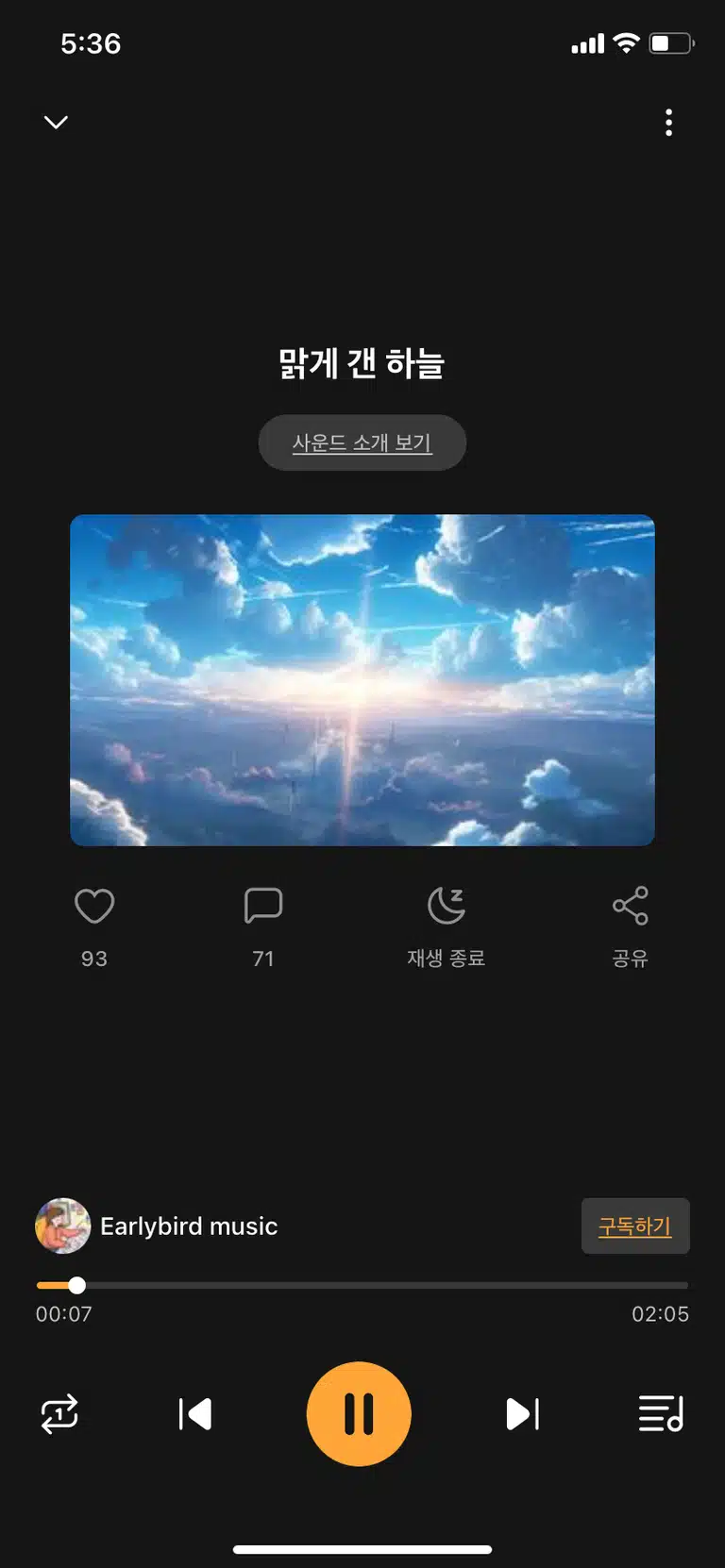This screenshot has height=1568, width=725.
Task: Open the playlist queue icon
Action: (x=661, y=1414)
